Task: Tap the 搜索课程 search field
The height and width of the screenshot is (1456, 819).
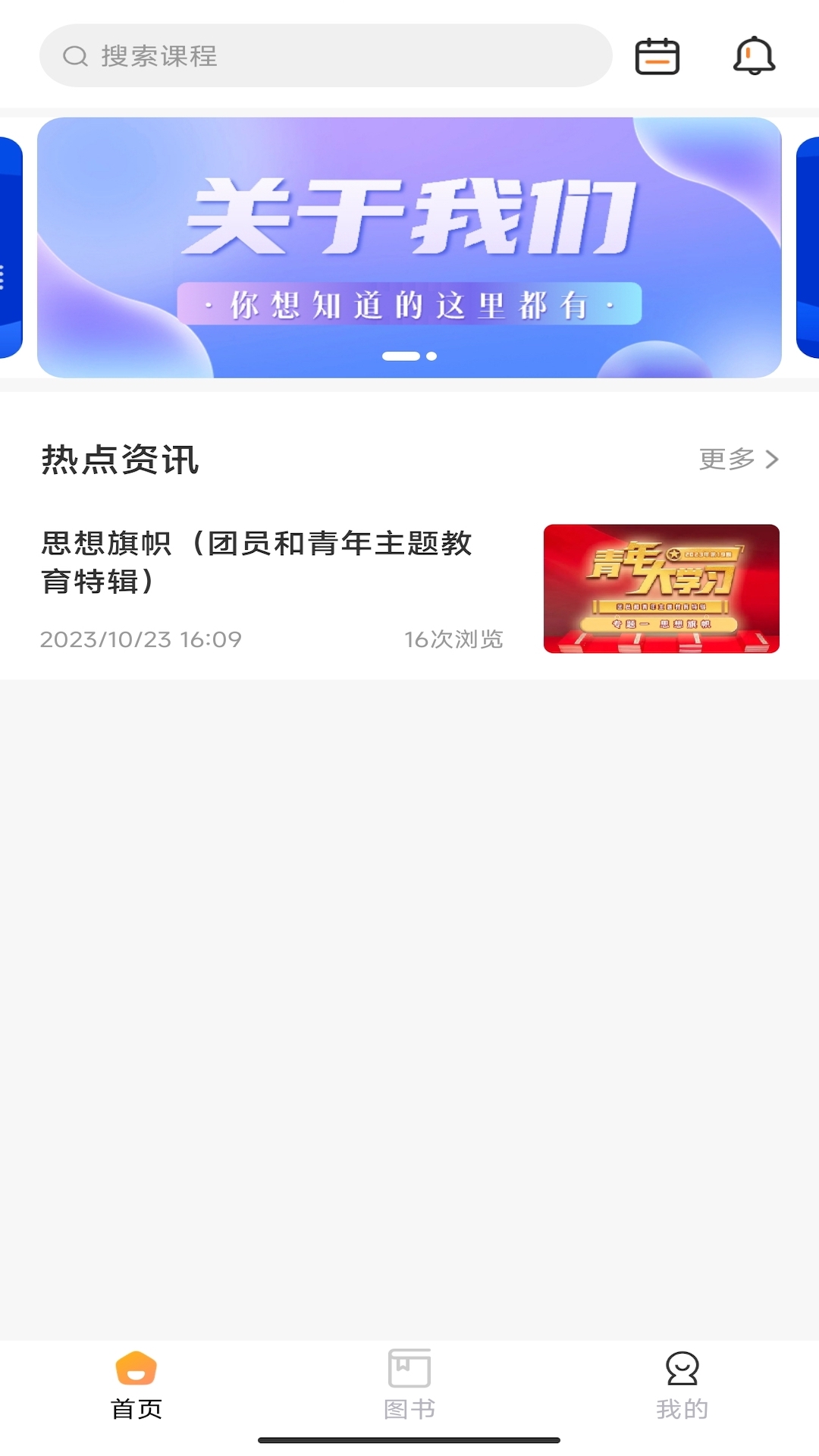Action: tap(326, 55)
